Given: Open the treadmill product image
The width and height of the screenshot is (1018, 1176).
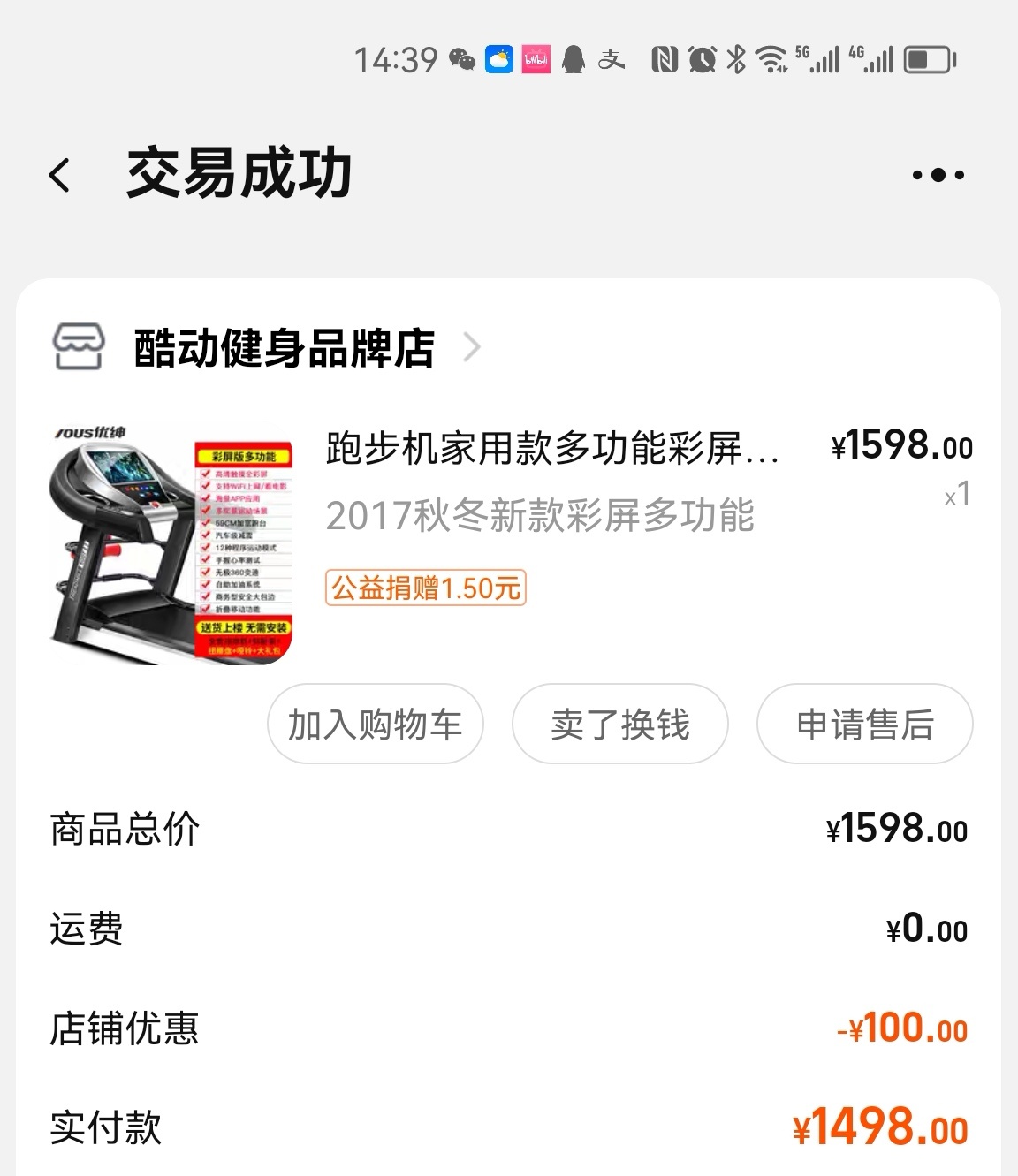Looking at the screenshot, I should click(x=171, y=543).
